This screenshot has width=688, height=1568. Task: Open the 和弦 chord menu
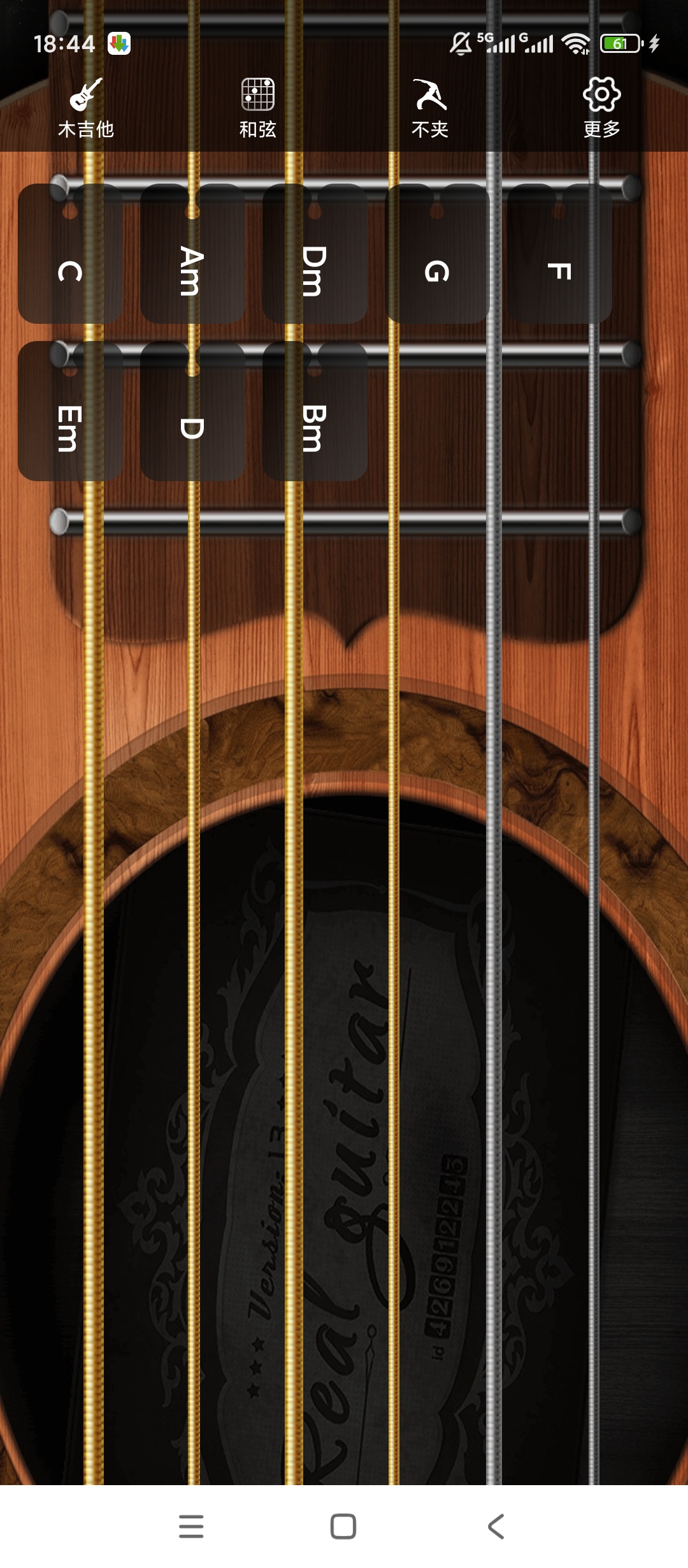click(x=257, y=108)
